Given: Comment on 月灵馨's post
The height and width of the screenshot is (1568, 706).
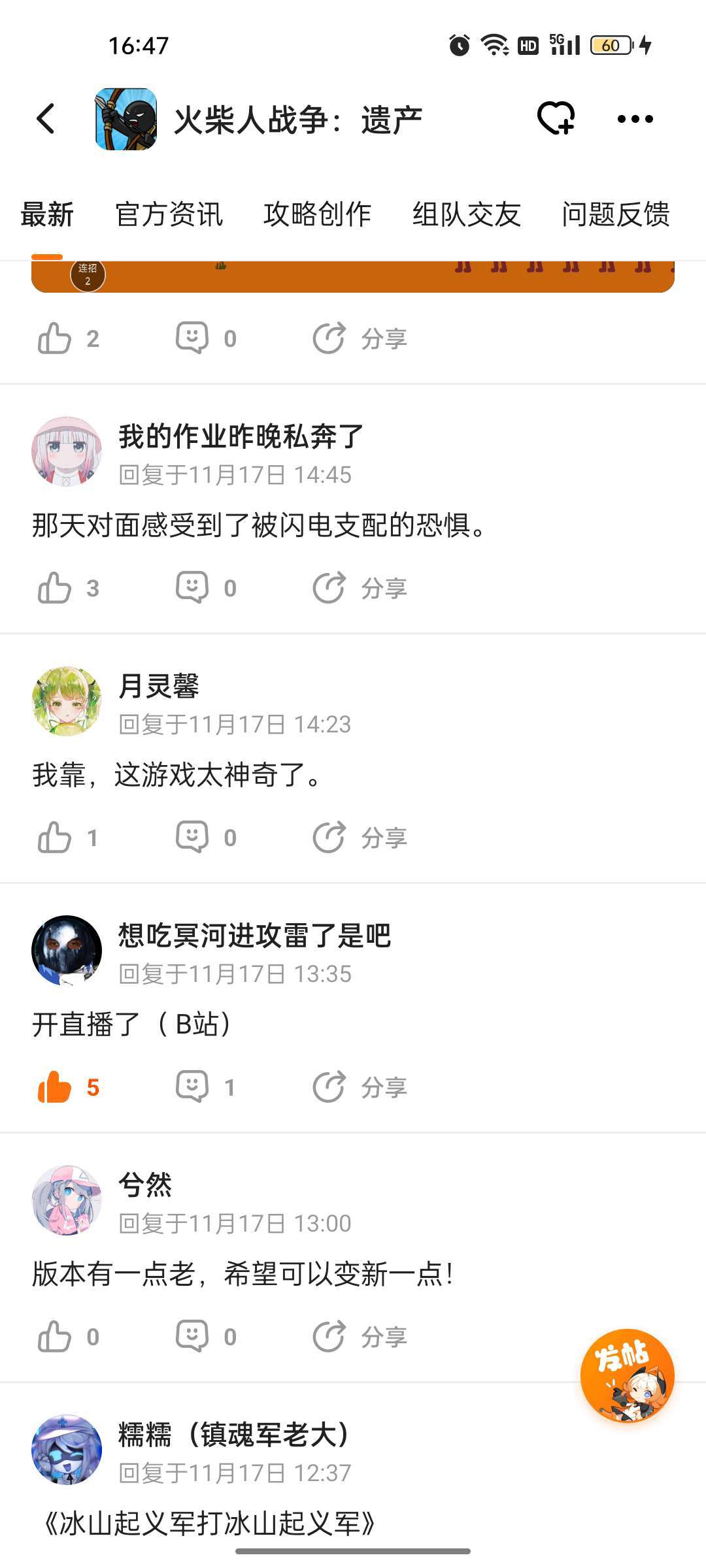Looking at the screenshot, I should [192, 838].
